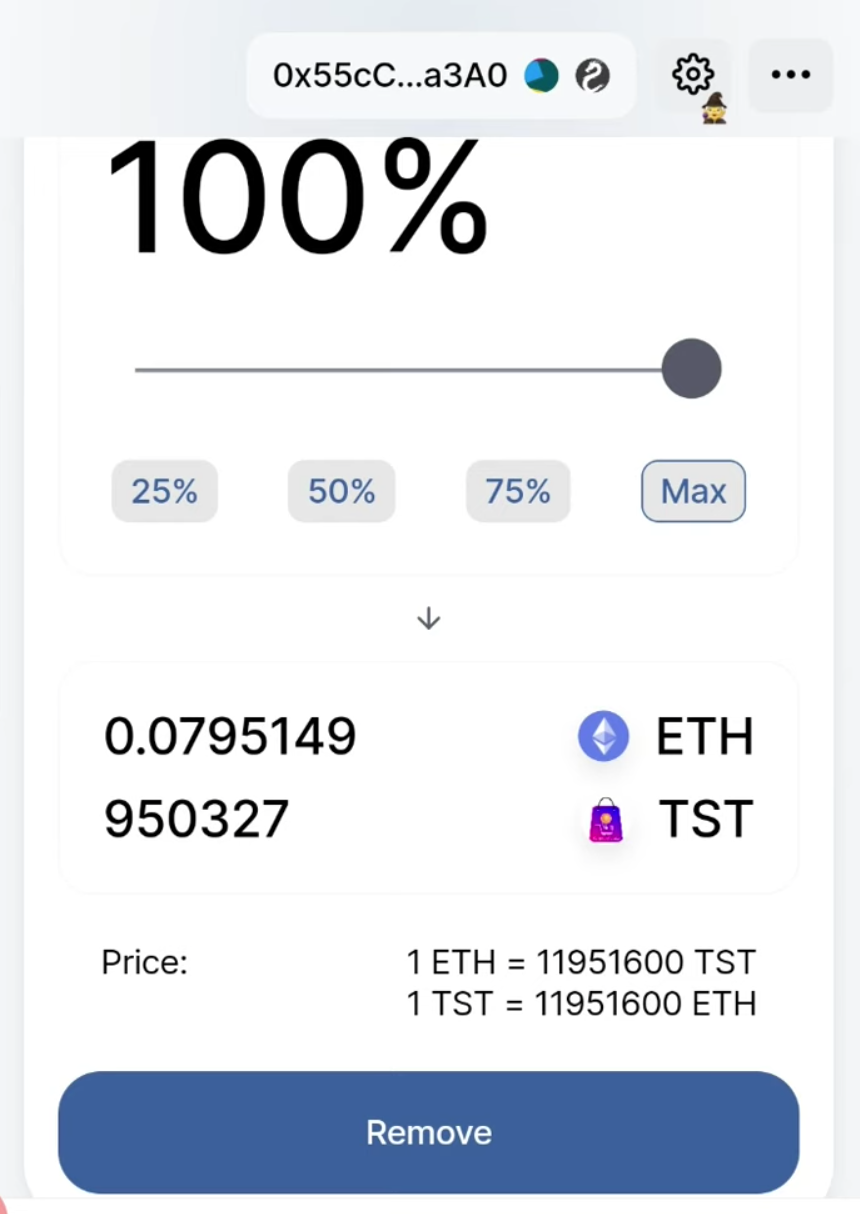The height and width of the screenshot is (1214, 860).
Task: Open the settings gear
Action: [x=692, y=75]
